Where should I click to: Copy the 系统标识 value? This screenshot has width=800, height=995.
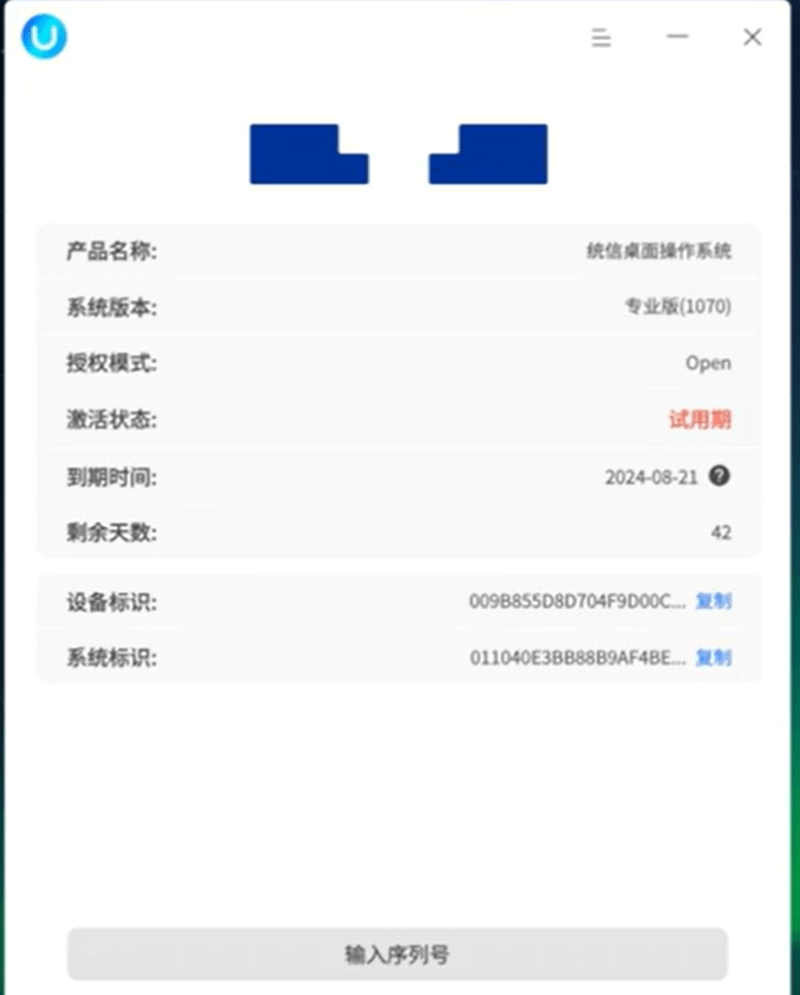(713, 657)
